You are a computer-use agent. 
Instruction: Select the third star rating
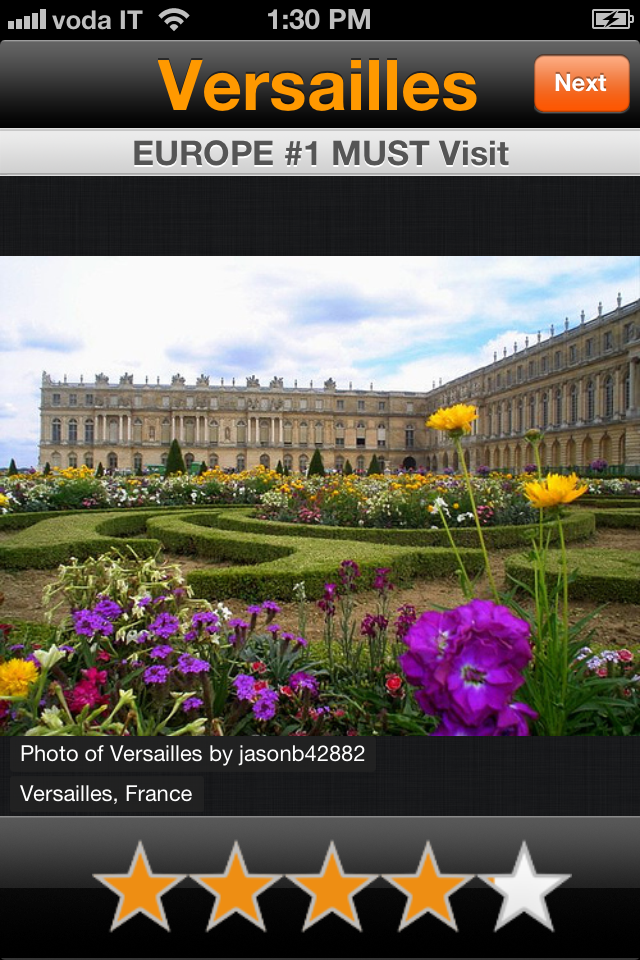click(331, 888)
